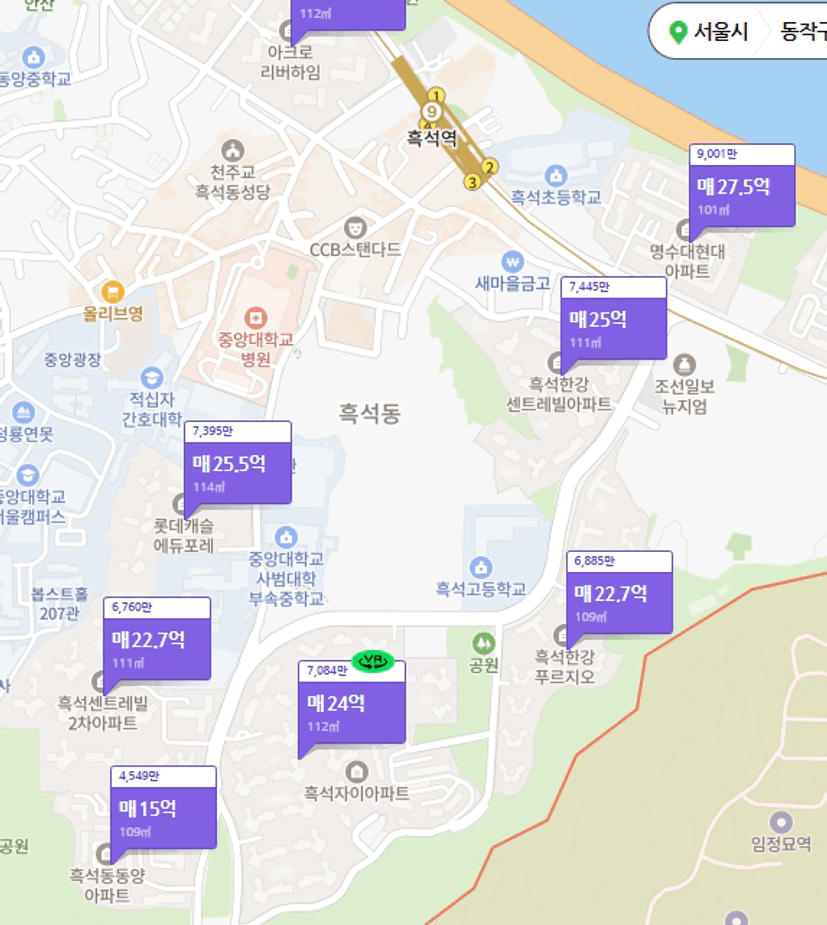Open the 27.5억 listing at 명수대현대아파트

click(x=742, y=185)
